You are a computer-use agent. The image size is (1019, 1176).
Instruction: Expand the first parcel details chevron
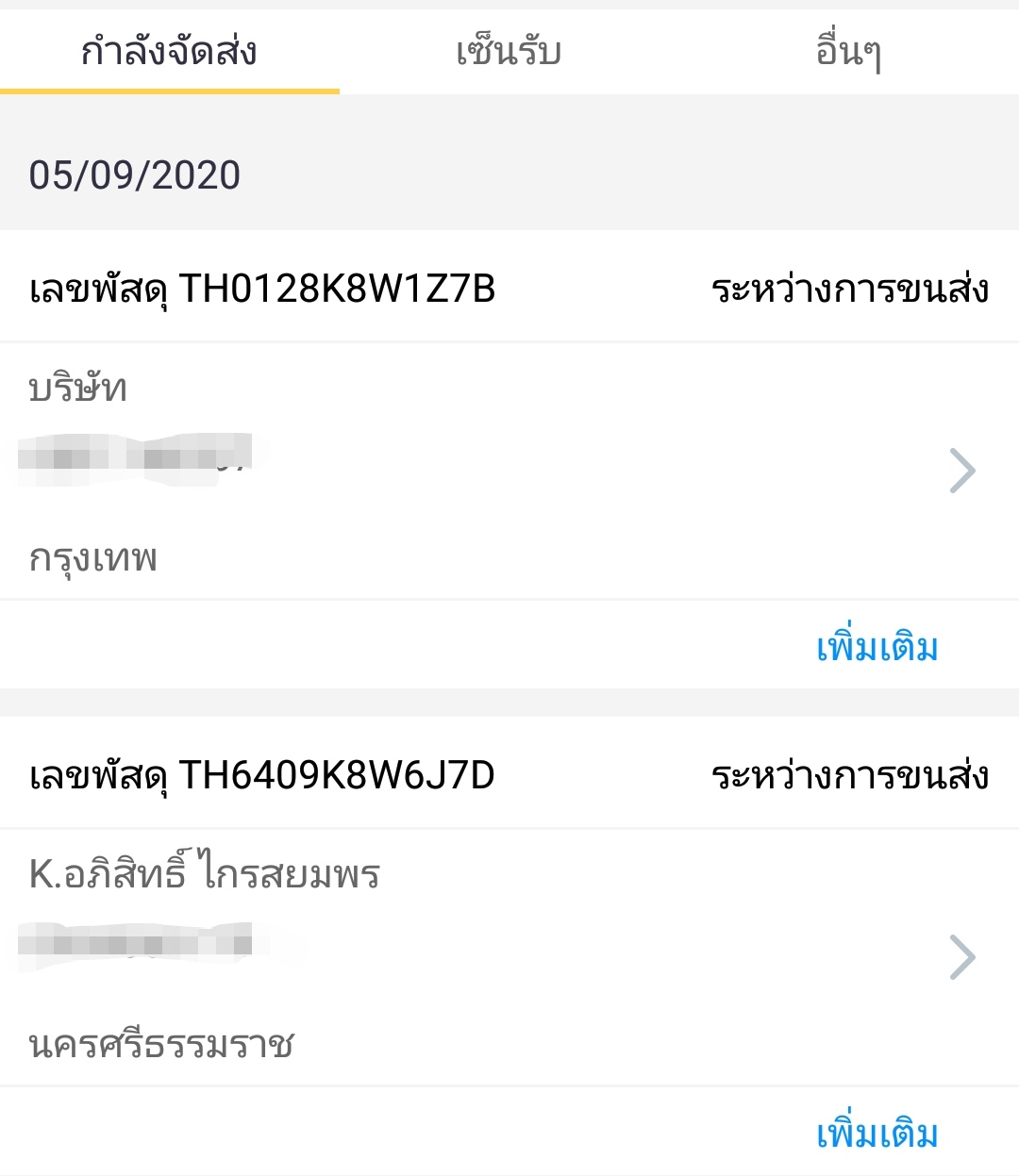tap(962, 469)
